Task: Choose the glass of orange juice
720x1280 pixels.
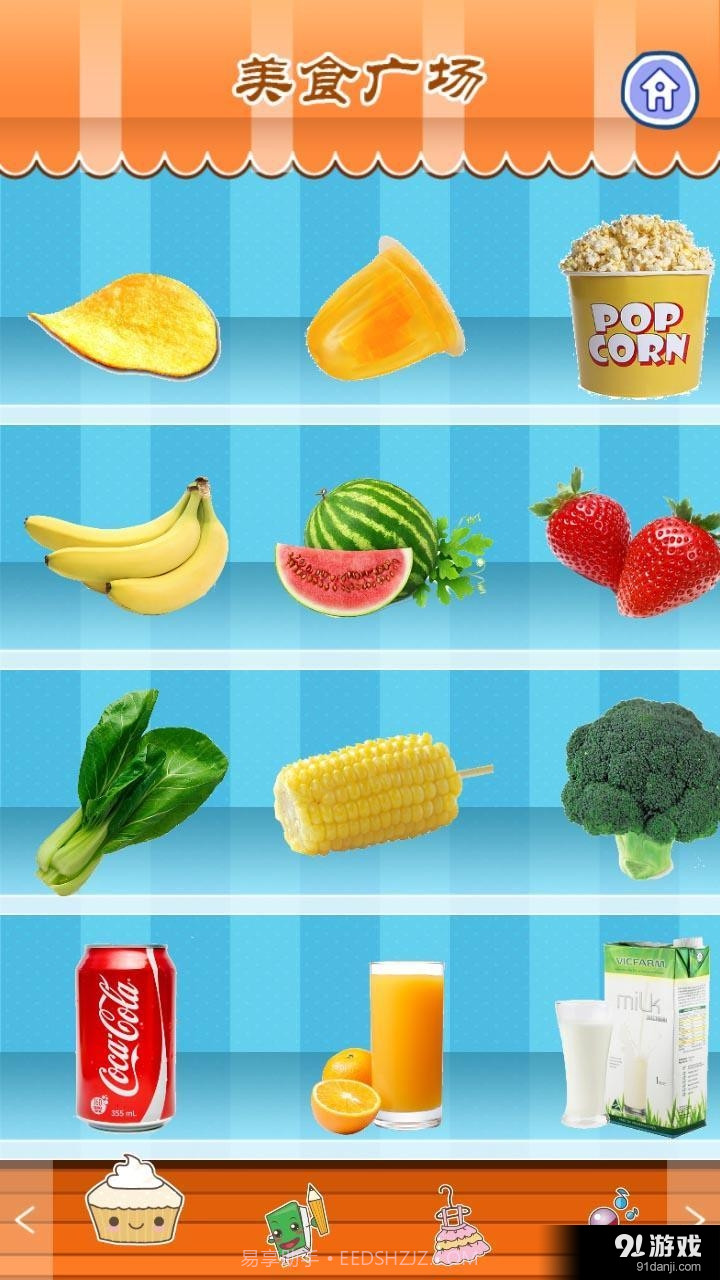Action: point(405,1040)
